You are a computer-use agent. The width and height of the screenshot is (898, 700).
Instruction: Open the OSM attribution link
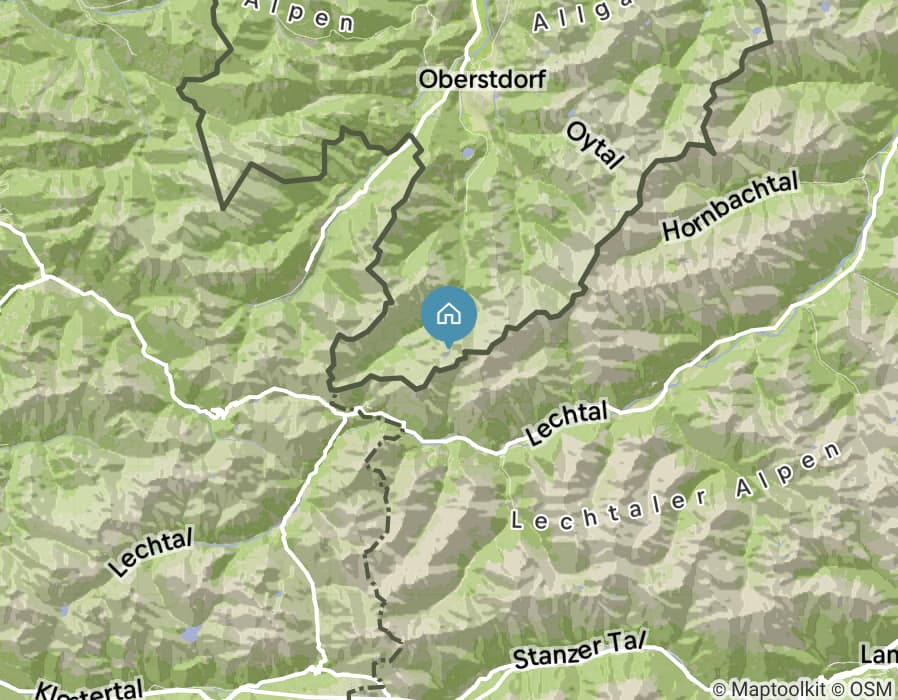point(872,689)
